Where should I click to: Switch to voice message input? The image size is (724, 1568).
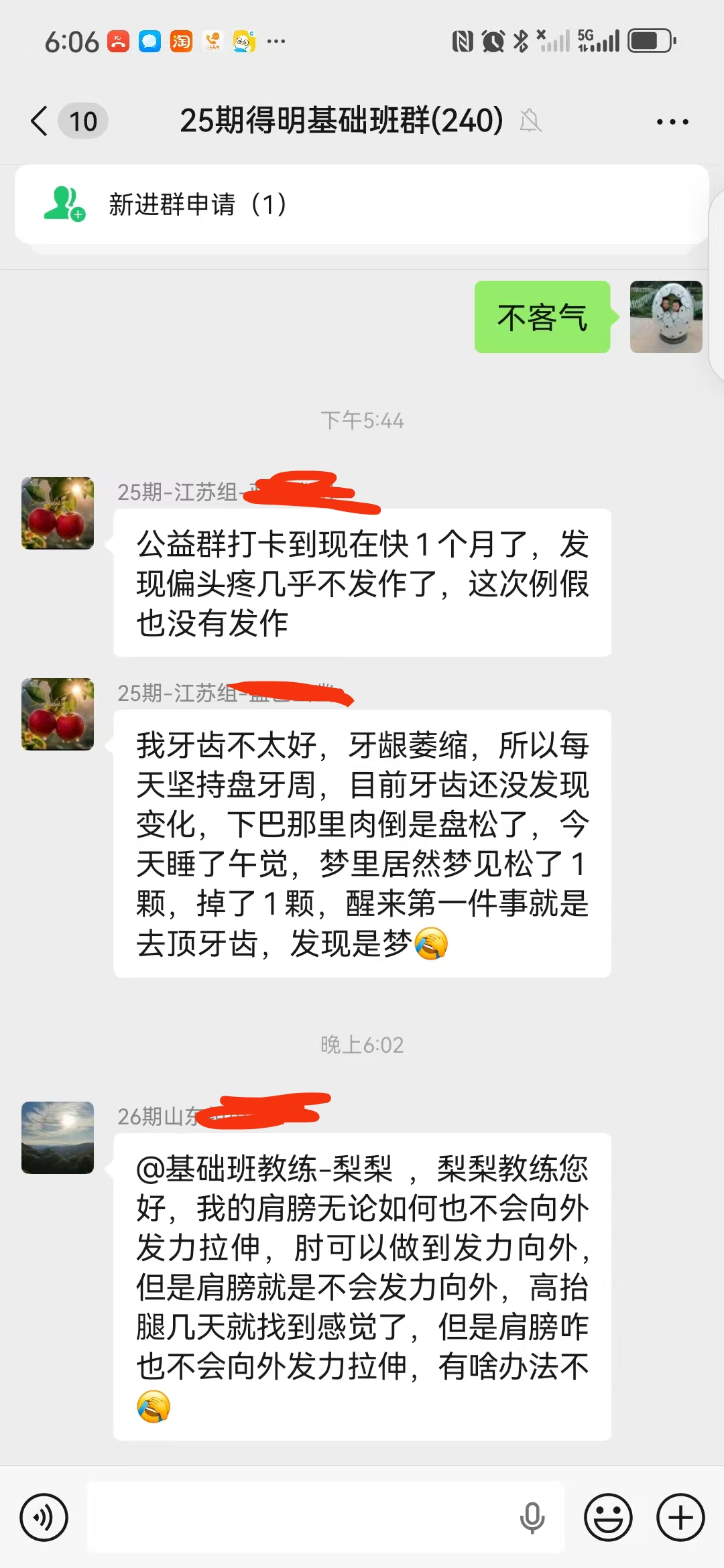pyautogui.click(x=44, y=1517)
